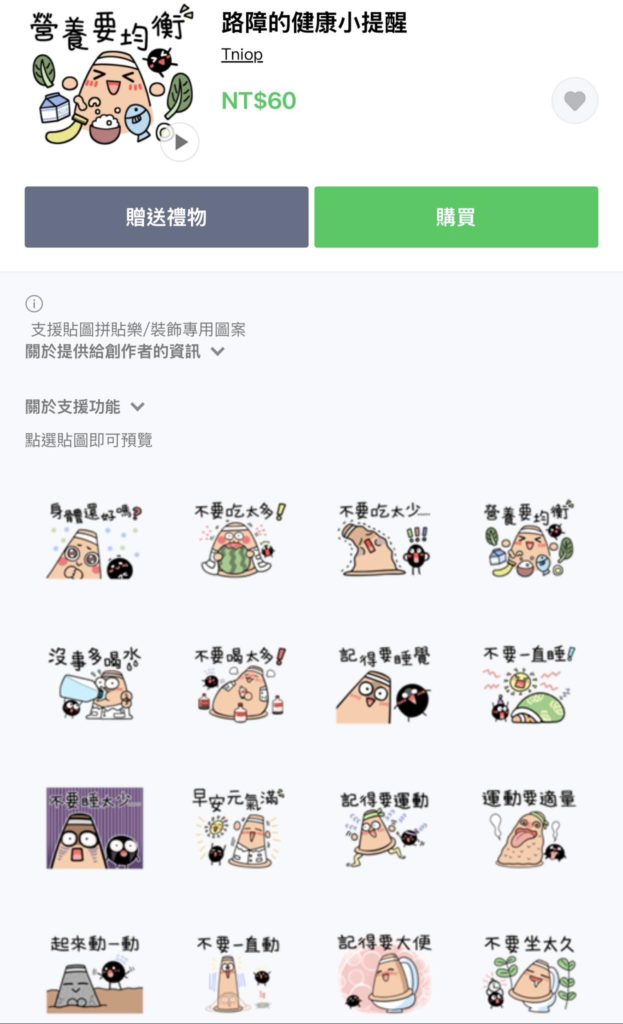
Task: Expand 關於提供給創作者的資訊 section
Action: pyautogui.click(x=125, y=351)
